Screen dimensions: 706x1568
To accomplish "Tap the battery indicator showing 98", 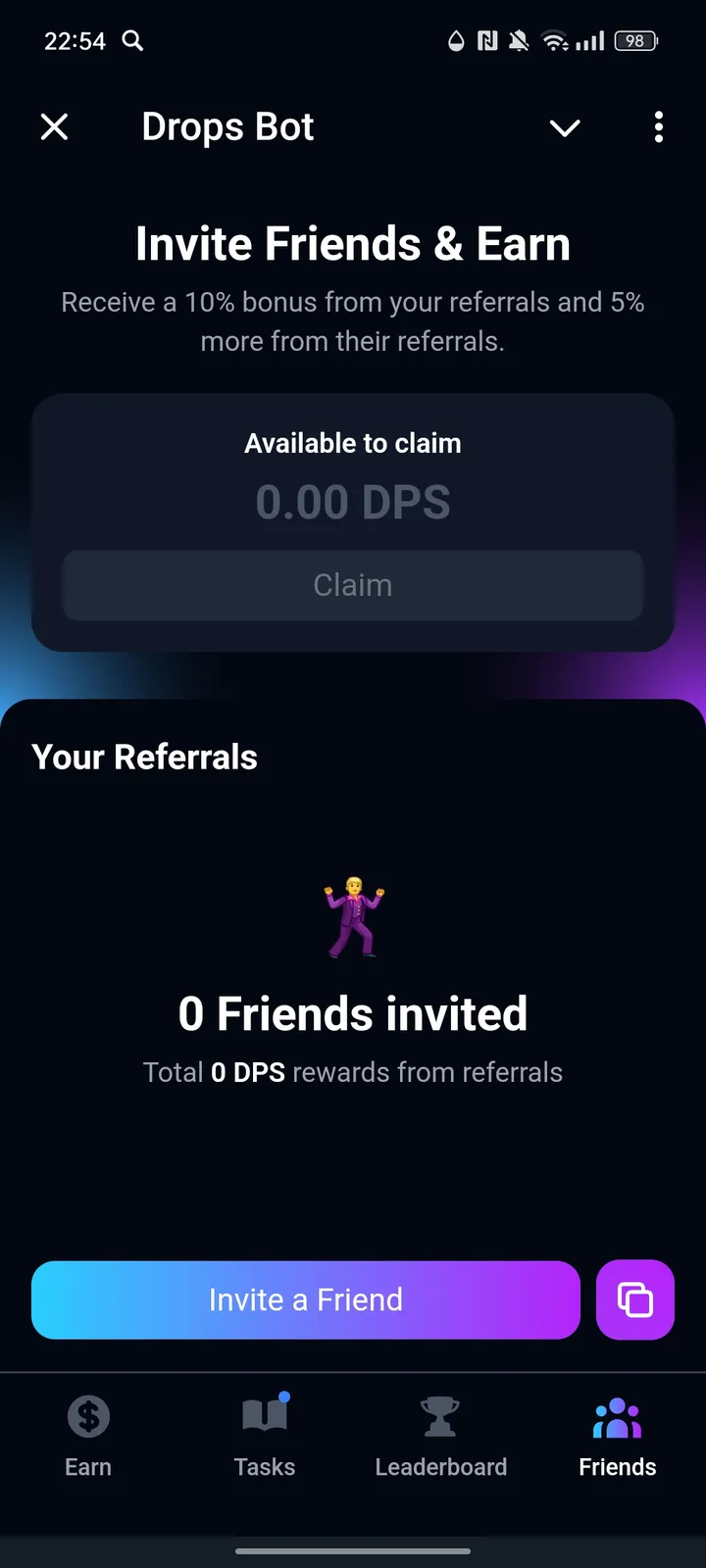I will pos(633,41).
